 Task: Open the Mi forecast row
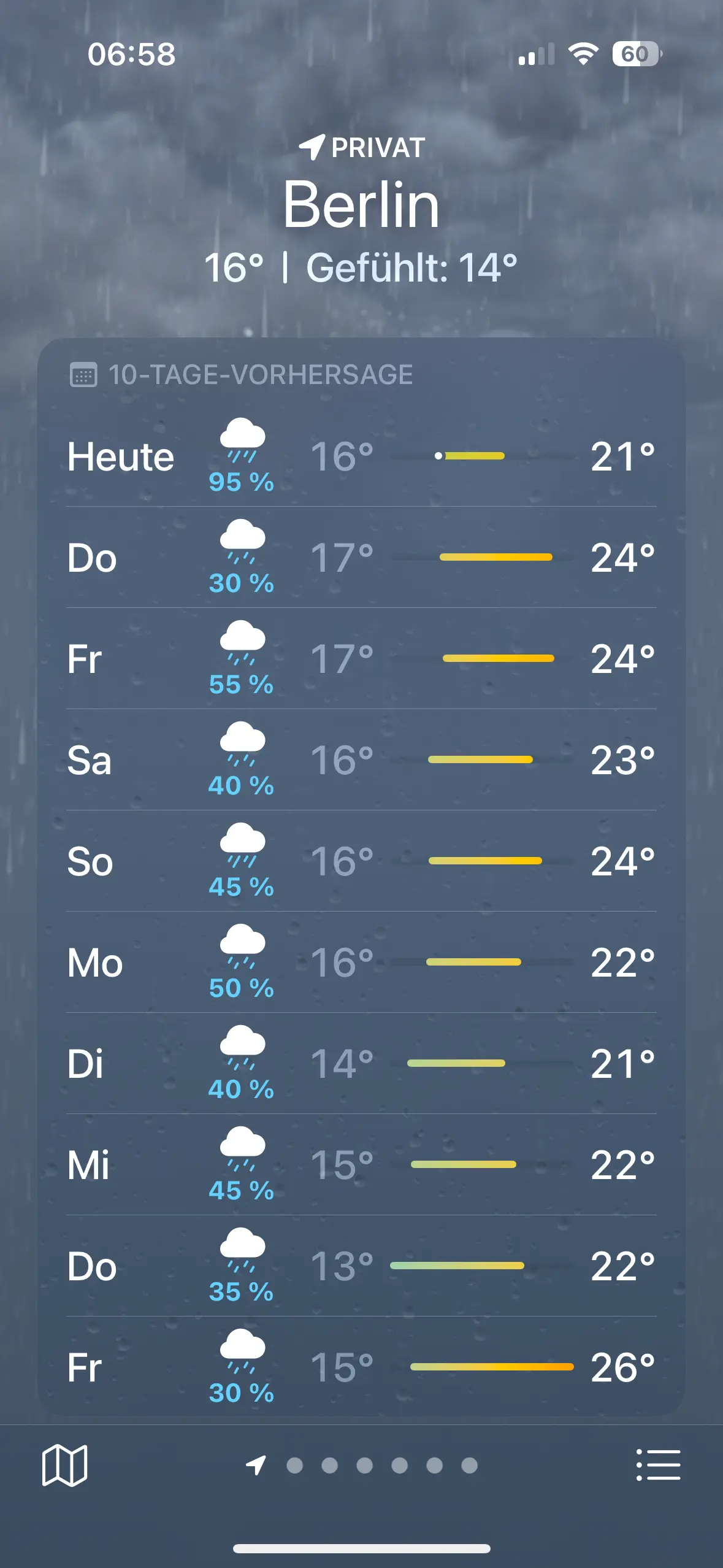pos(361,1165)
